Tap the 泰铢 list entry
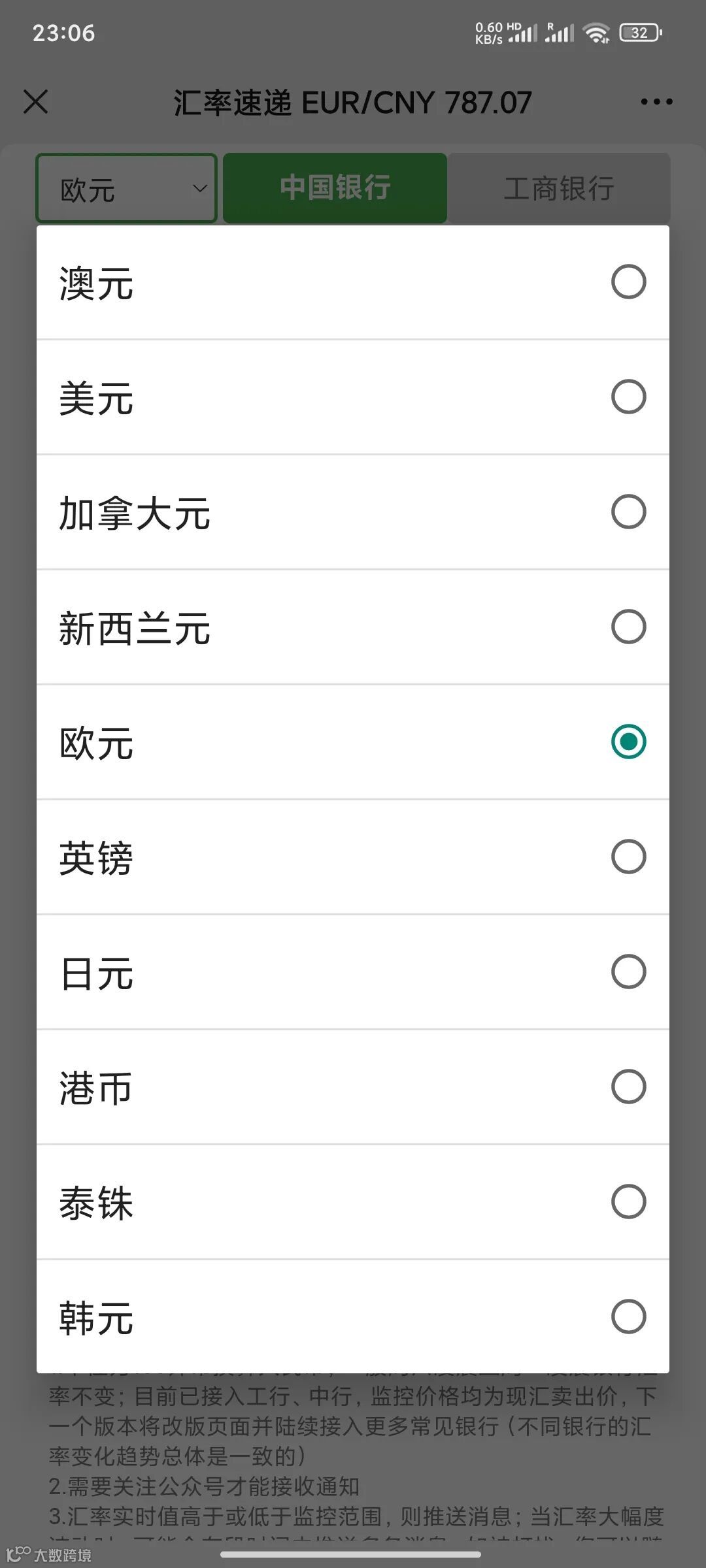Viewport: 706px width, 1568px height. [x=353, y=1202]
